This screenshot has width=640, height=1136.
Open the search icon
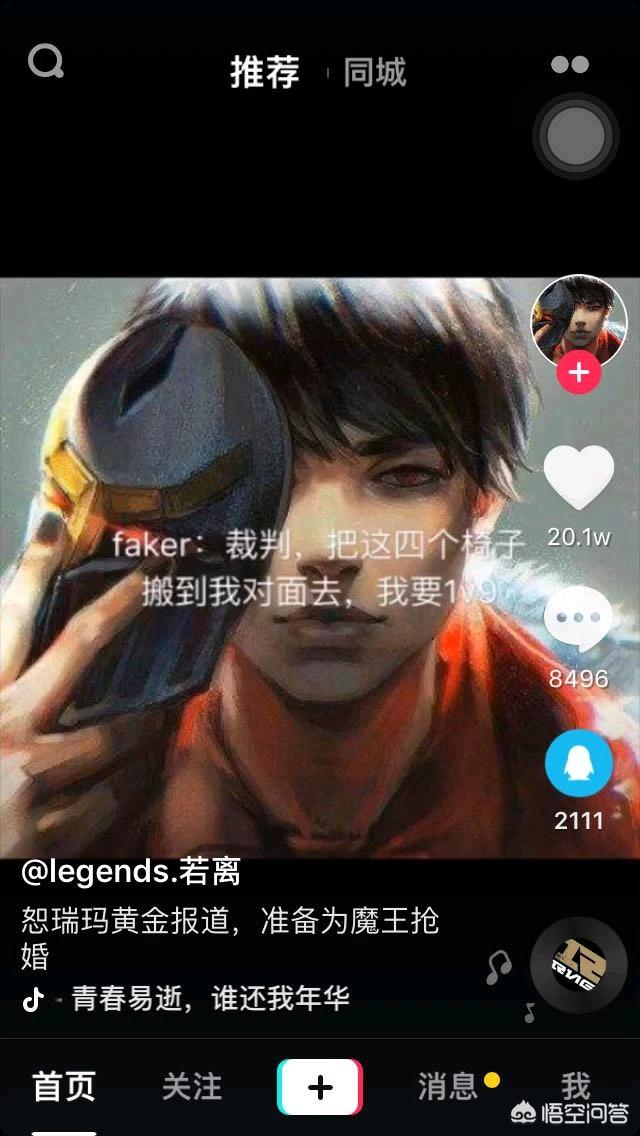pos(45,62)
